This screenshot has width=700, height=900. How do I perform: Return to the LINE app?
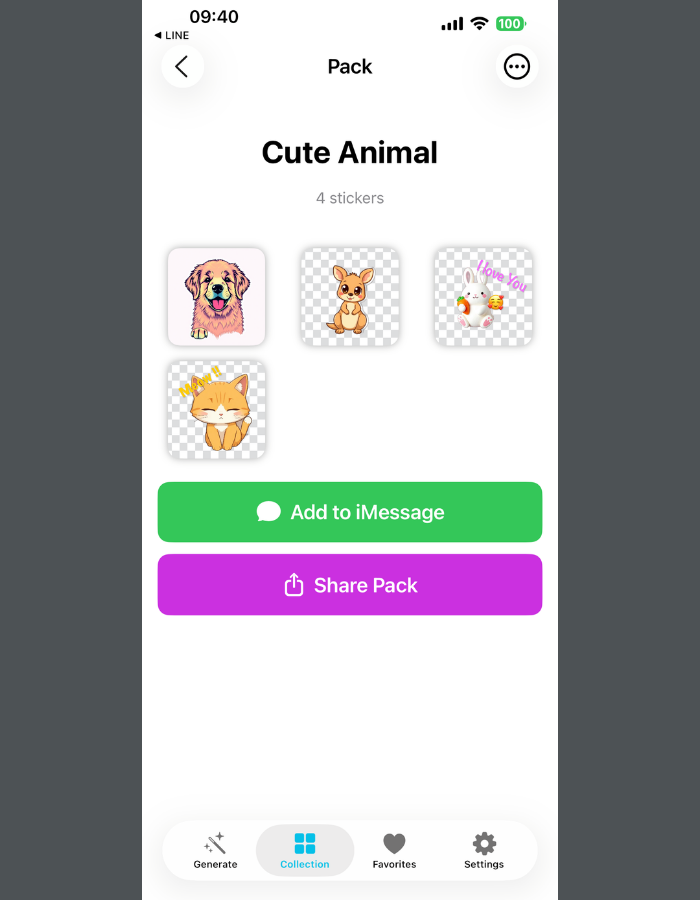pyautogui.click(x=172, y=35)
